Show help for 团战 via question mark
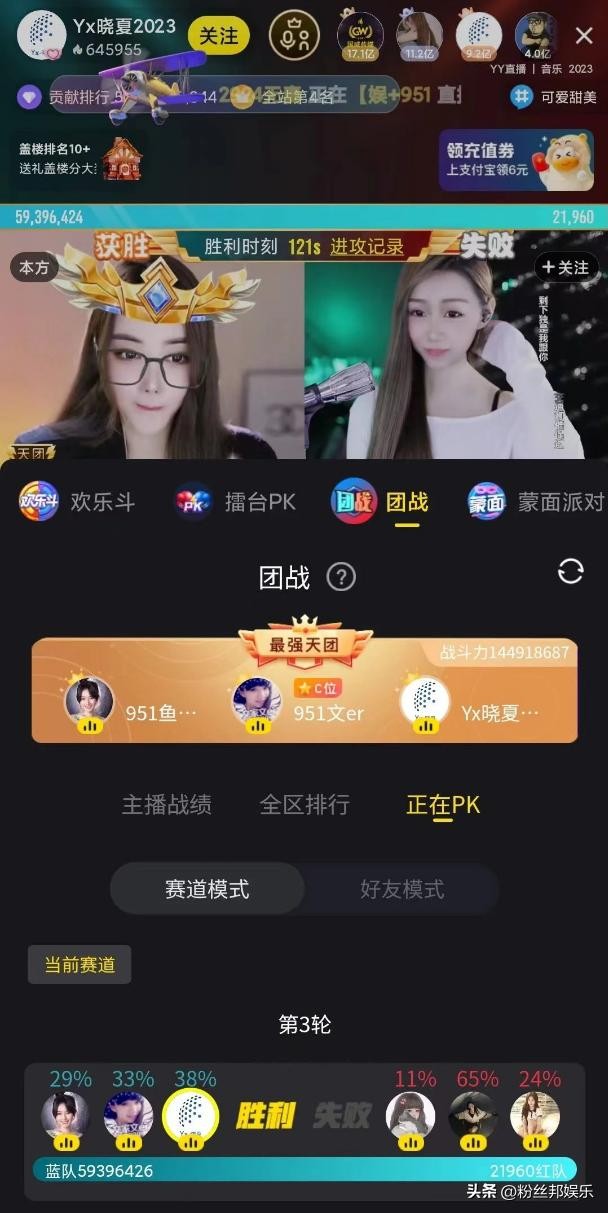 click(x=341, y=577)
